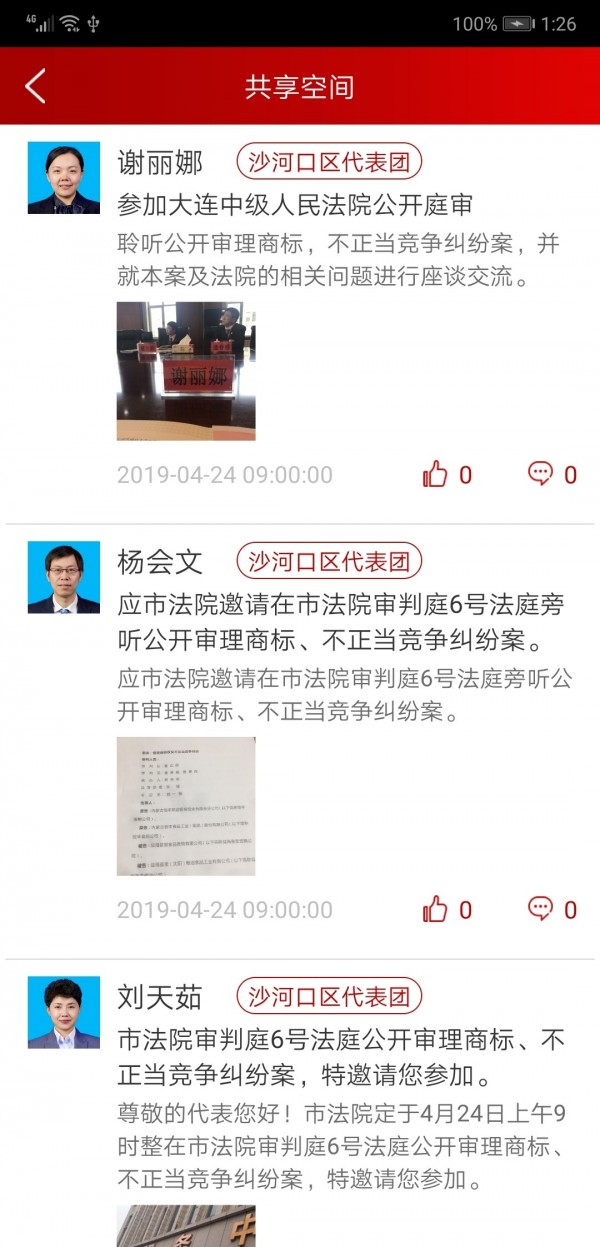This screenshot has width=600, height=1247.
Task: Open 刘天茹's profile picture
Action: click(x=64, y=1013)
